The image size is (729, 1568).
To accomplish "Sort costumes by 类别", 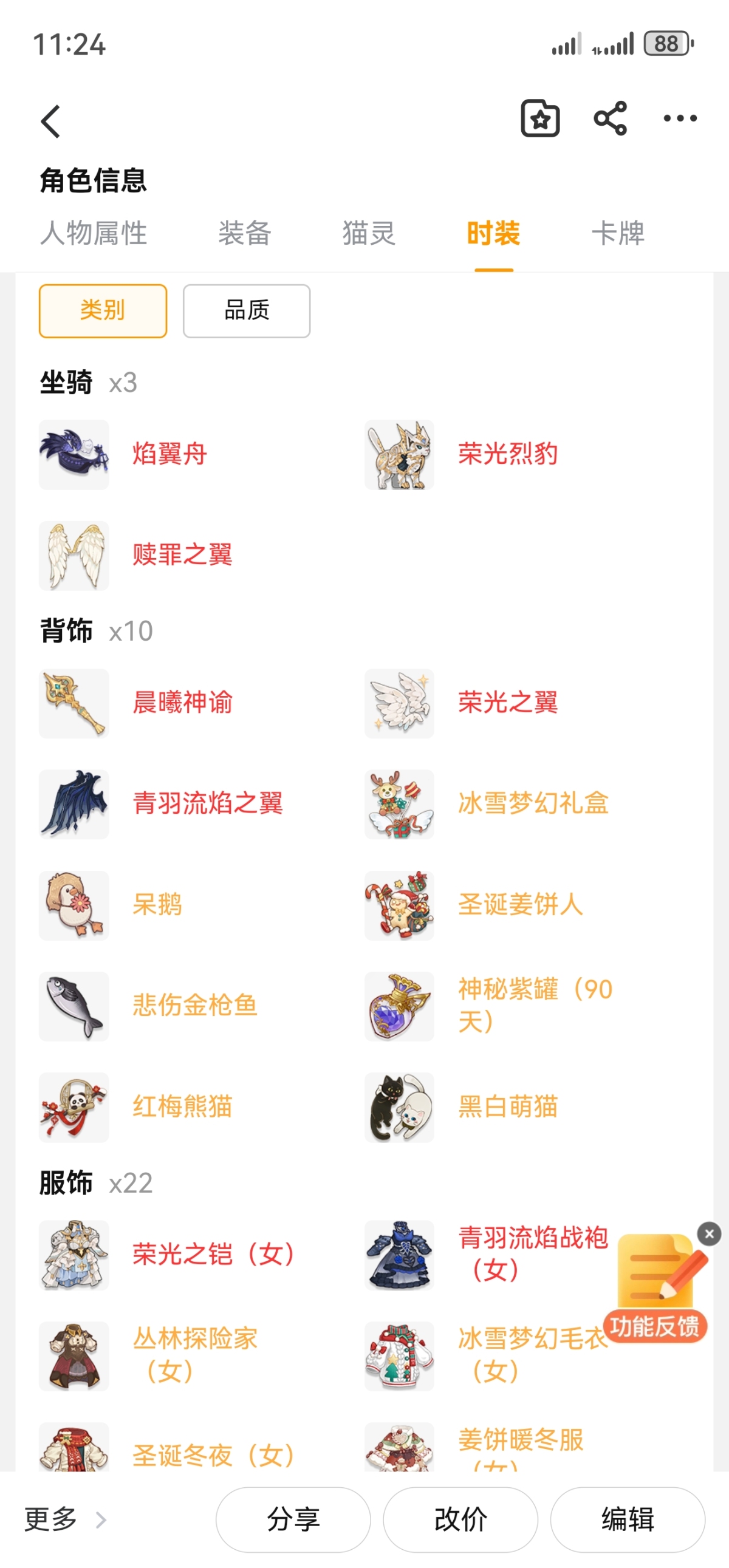I will (x=103, y=311).
